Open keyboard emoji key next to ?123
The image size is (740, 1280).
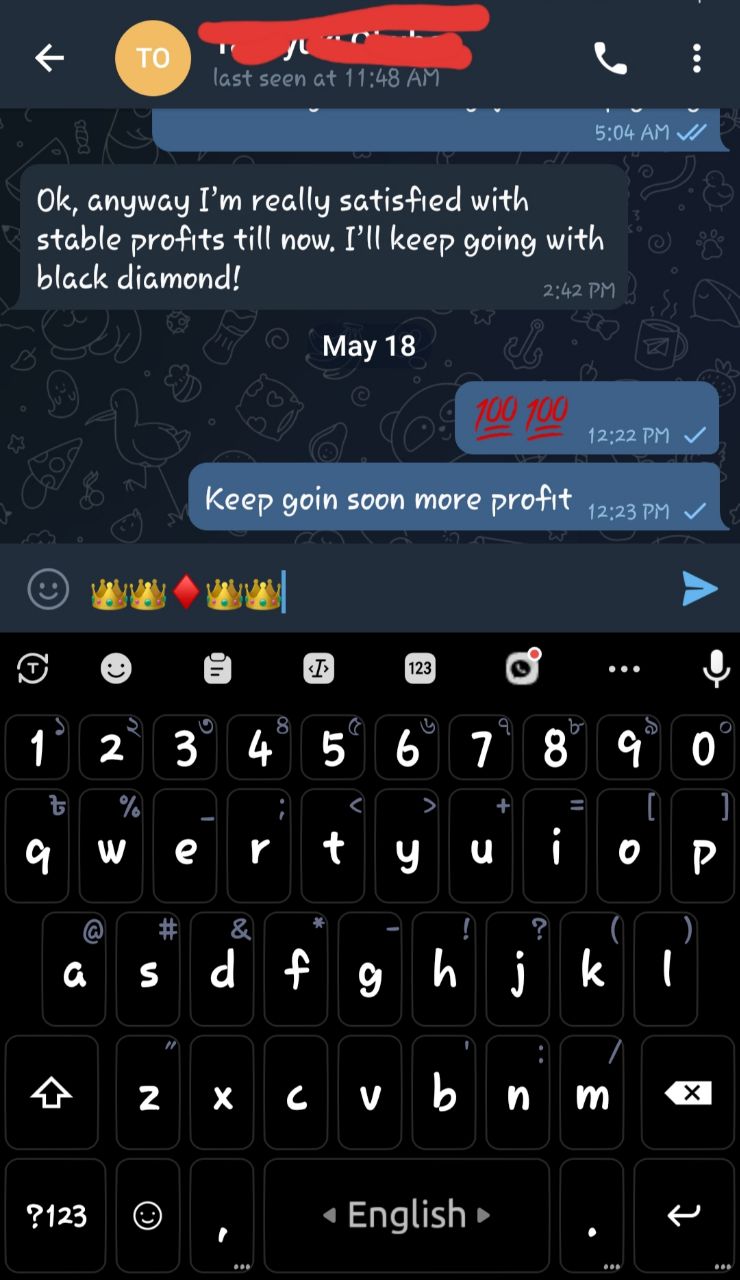point(148,1215)
